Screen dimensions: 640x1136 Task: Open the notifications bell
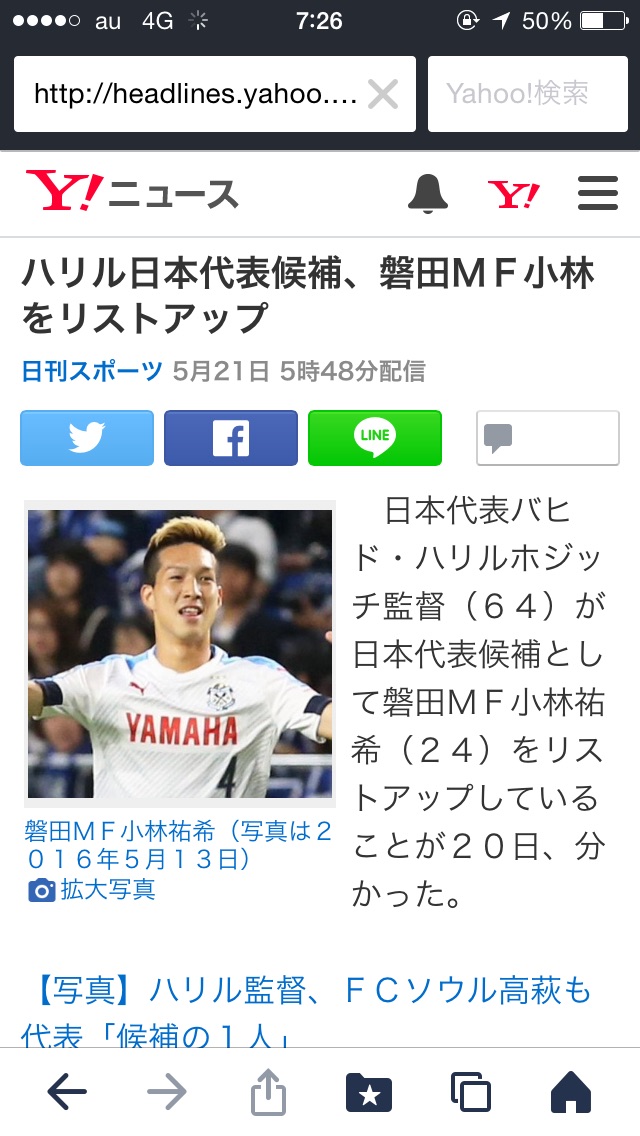(427, 192)
